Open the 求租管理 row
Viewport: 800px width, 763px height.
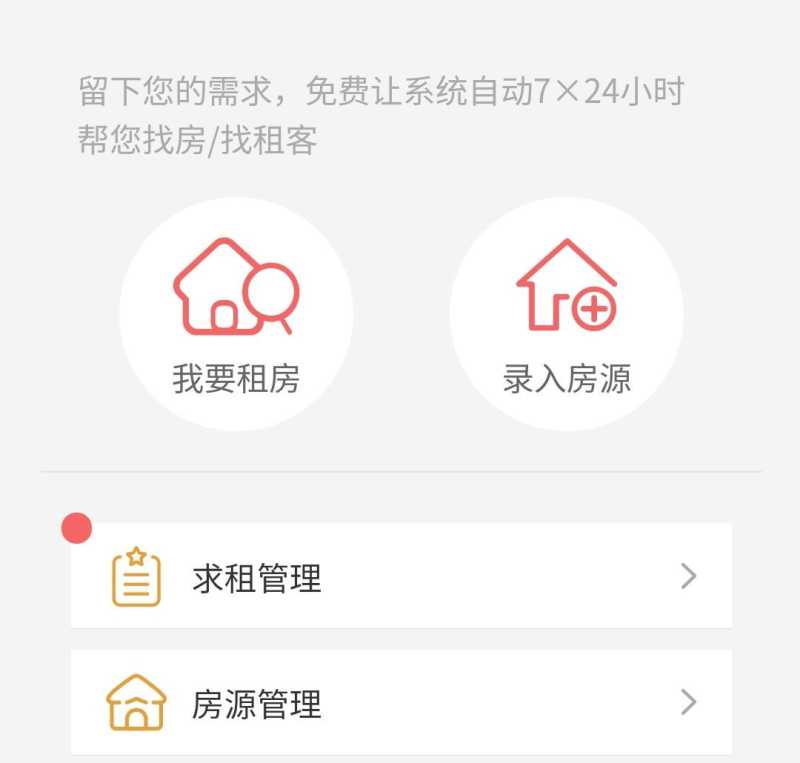pos(401,577)
